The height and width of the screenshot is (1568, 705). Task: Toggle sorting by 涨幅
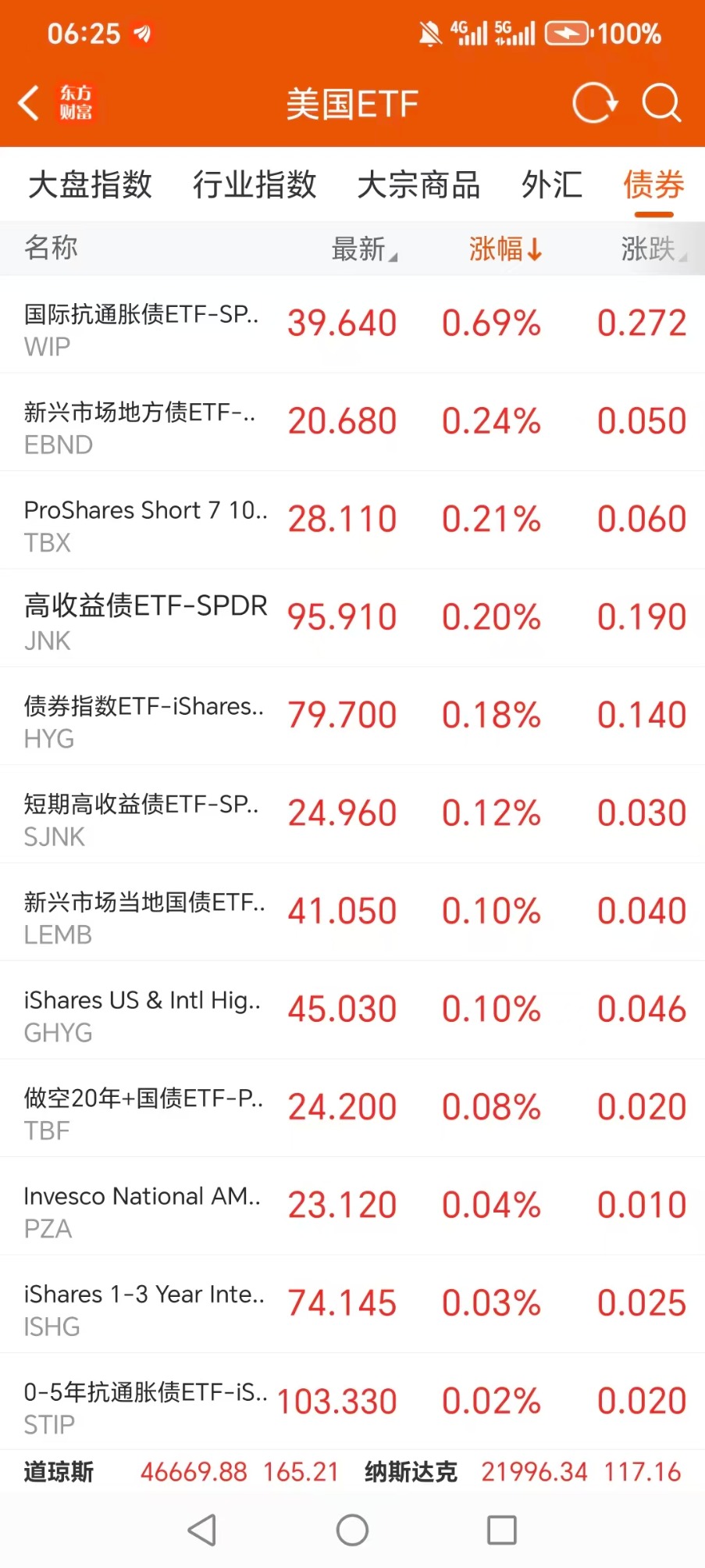coord(504,249)
